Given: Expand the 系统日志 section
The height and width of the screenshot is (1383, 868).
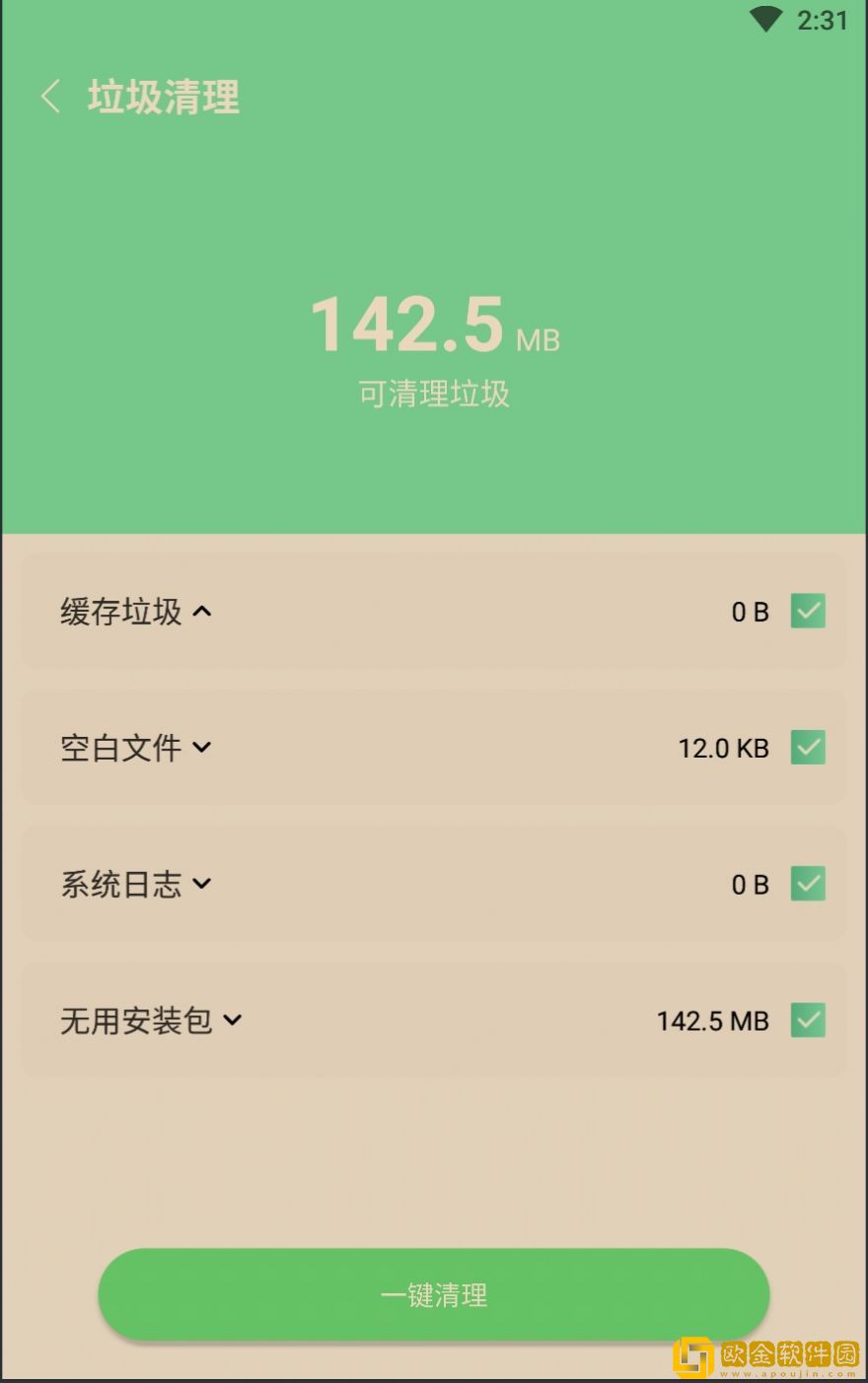Looking at the screenshot, I should pyautogui.click(x=202, y=885).
